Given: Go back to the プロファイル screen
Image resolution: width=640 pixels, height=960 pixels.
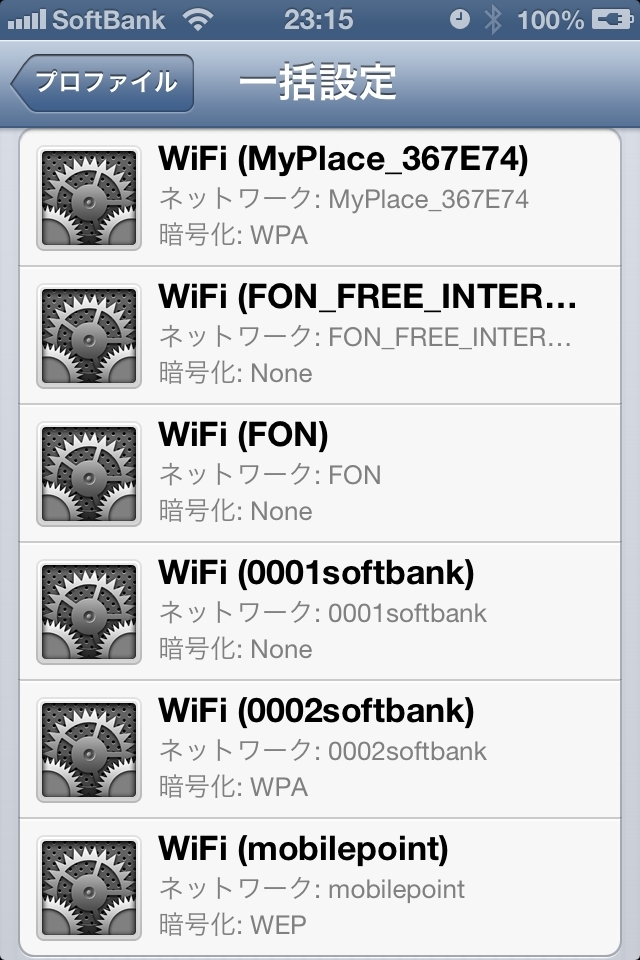Looking at the screenshot, I should pyautogui.click(x=103, y=83).
